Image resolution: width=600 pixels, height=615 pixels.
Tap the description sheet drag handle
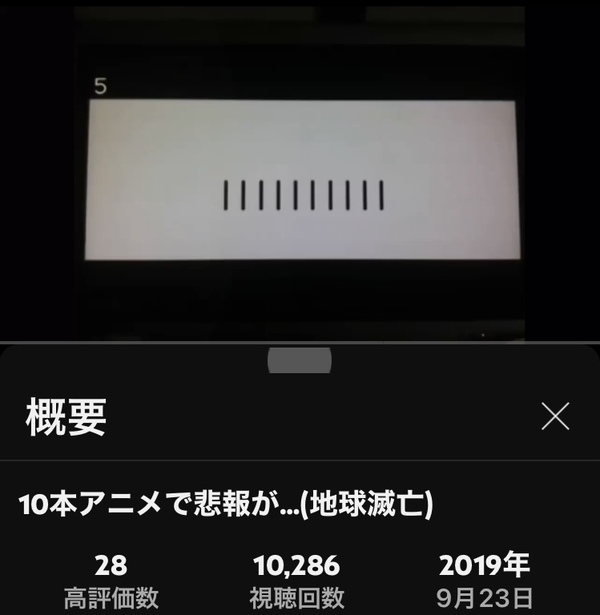[299, 361]
